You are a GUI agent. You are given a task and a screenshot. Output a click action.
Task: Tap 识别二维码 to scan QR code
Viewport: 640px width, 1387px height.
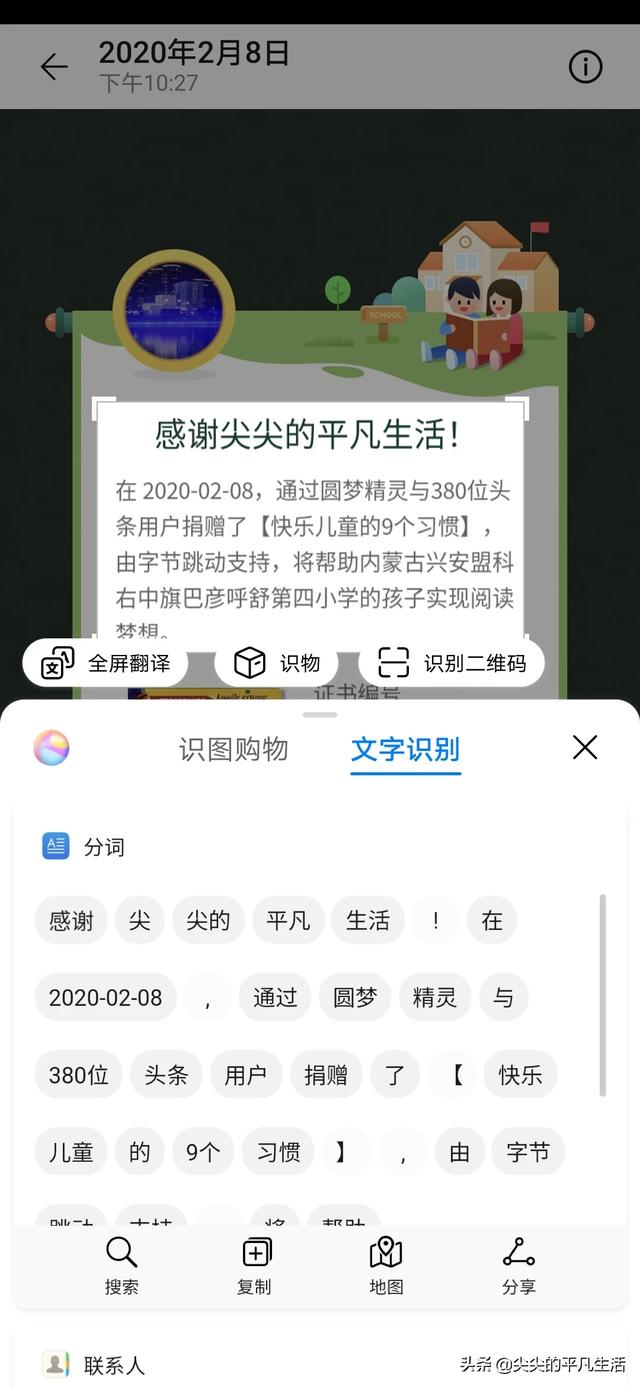pos(451,663)
